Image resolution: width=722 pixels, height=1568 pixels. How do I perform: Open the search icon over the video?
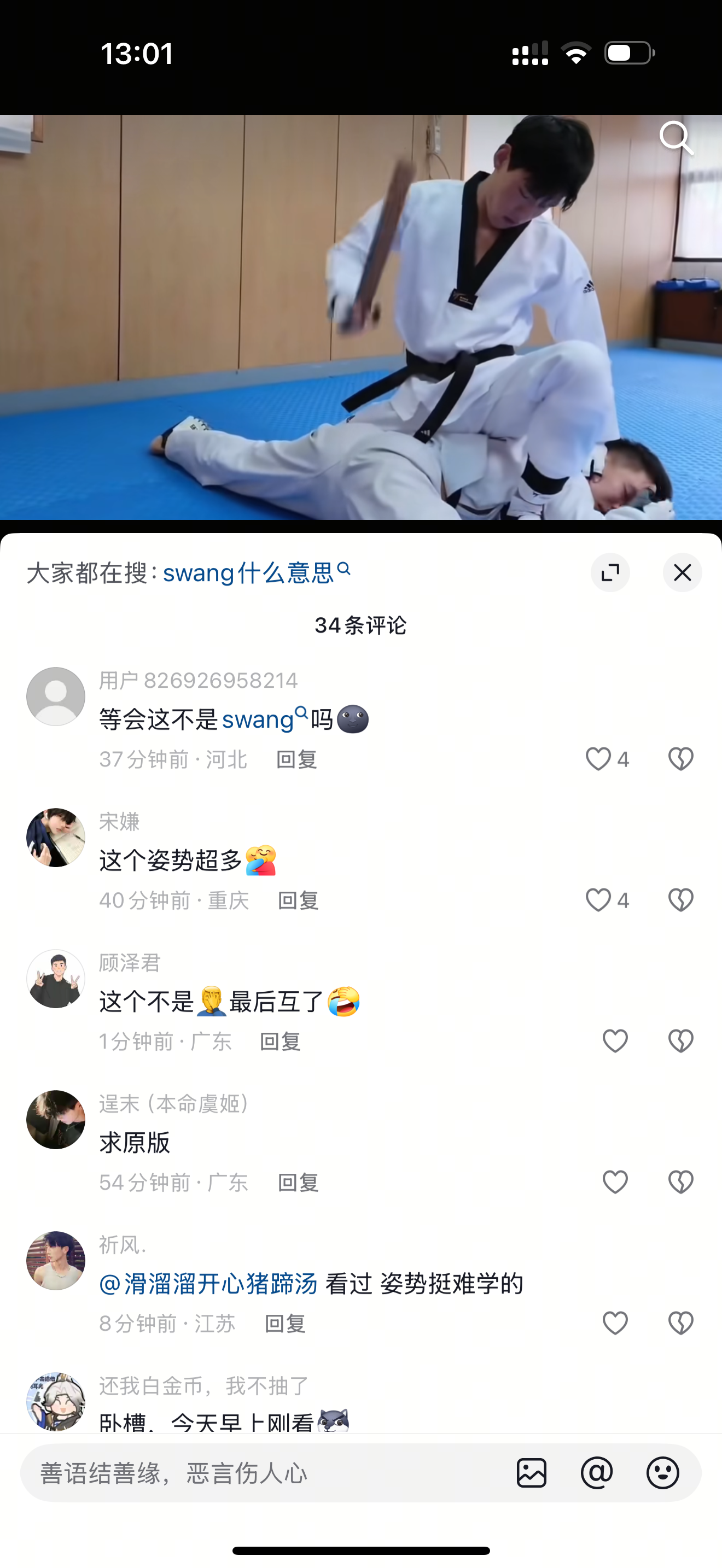(677, 138)
